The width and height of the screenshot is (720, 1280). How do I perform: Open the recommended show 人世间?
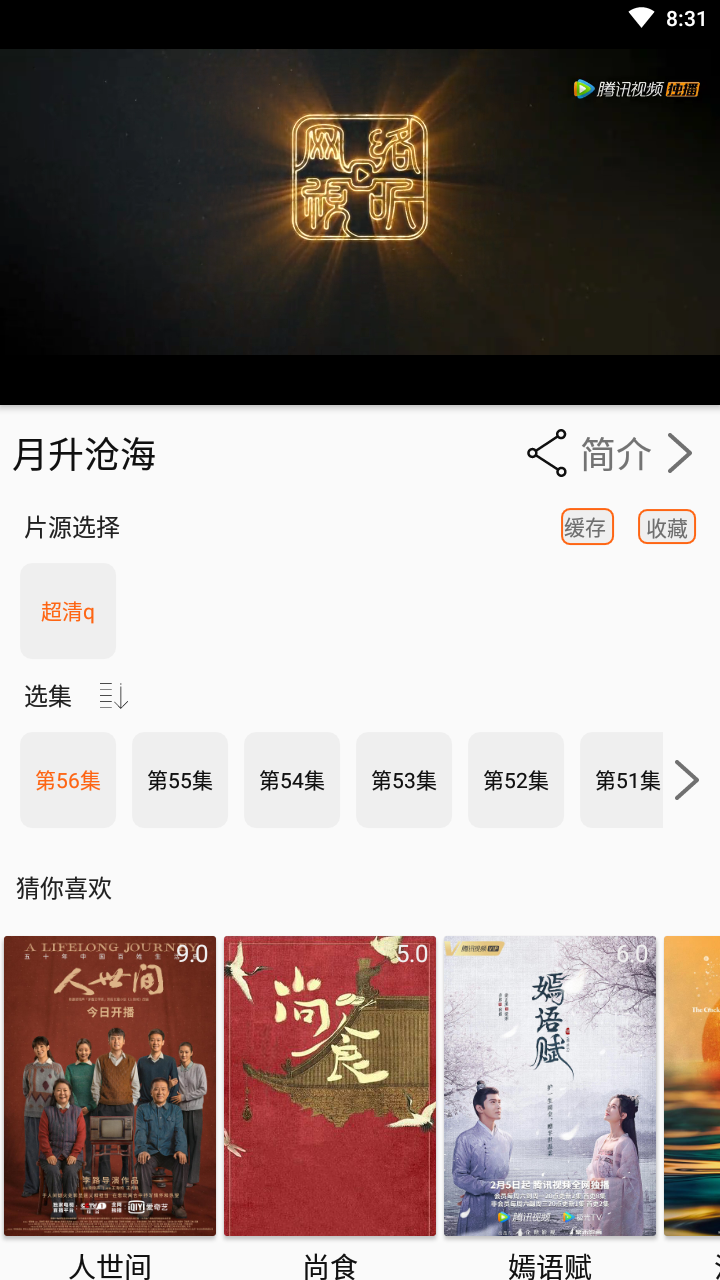pyautogui.click(x=110, y=1086)
